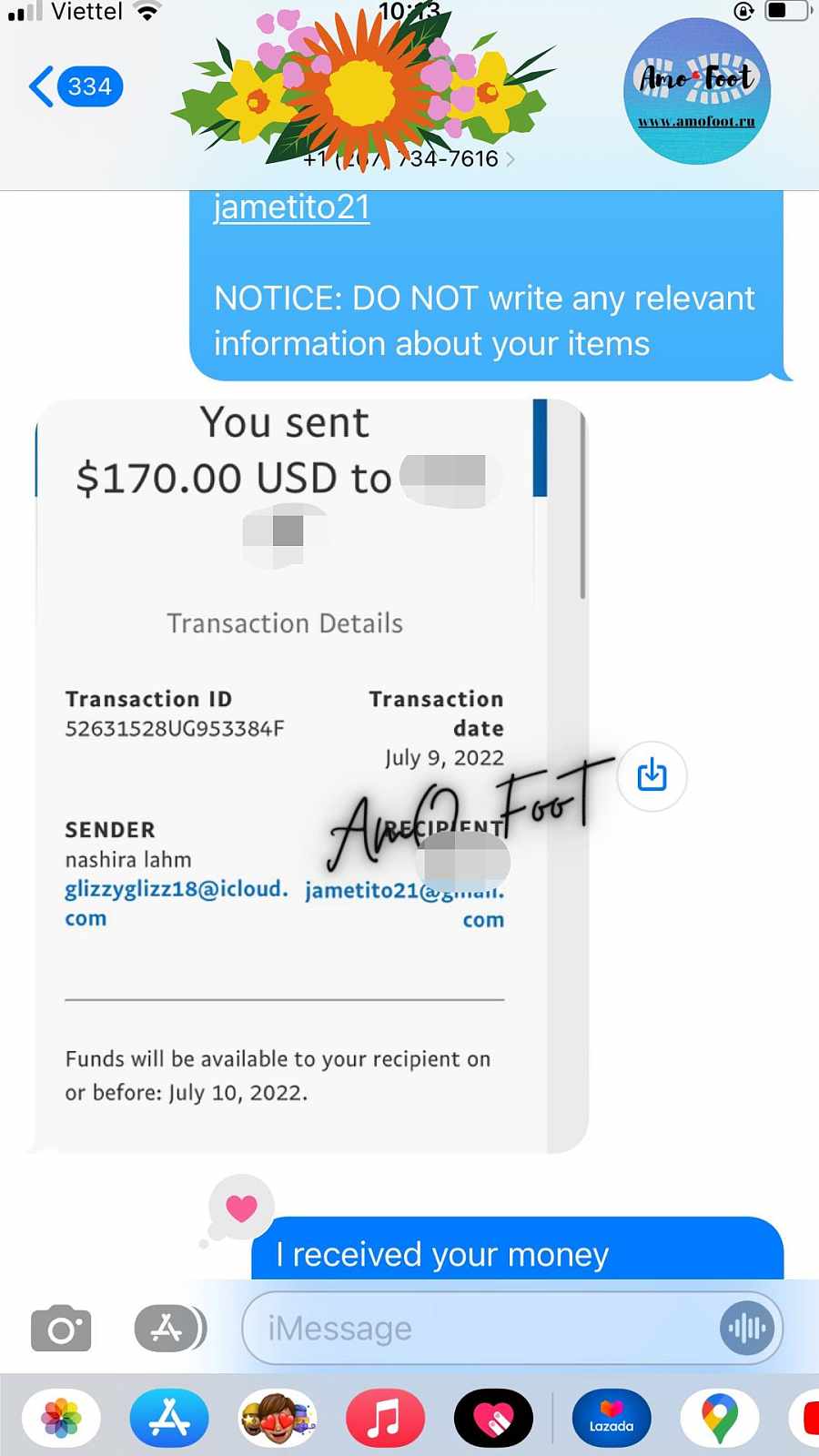Open the Google Maps iMessage app
Viewport: 819px width, 1456px height.
coord(720,1418)
